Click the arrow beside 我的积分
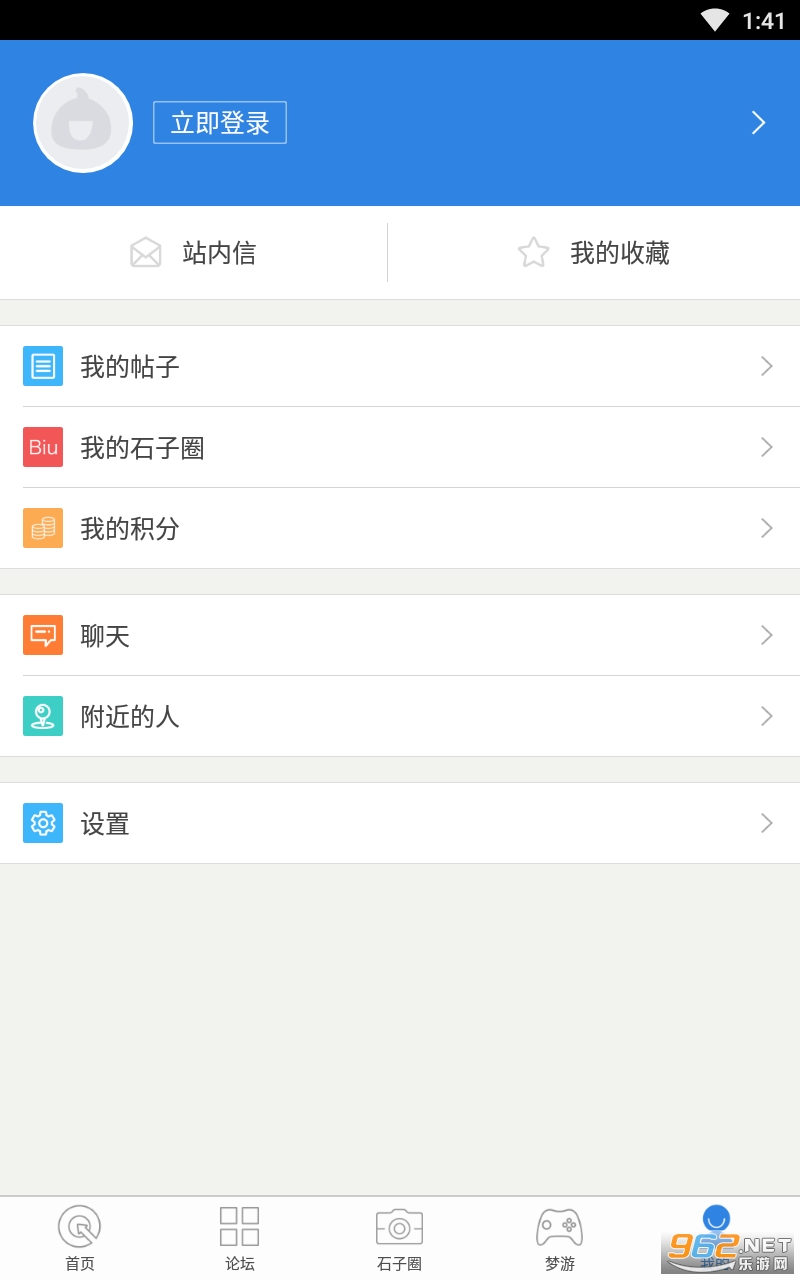800x1280 pixels. pos(766,528)
